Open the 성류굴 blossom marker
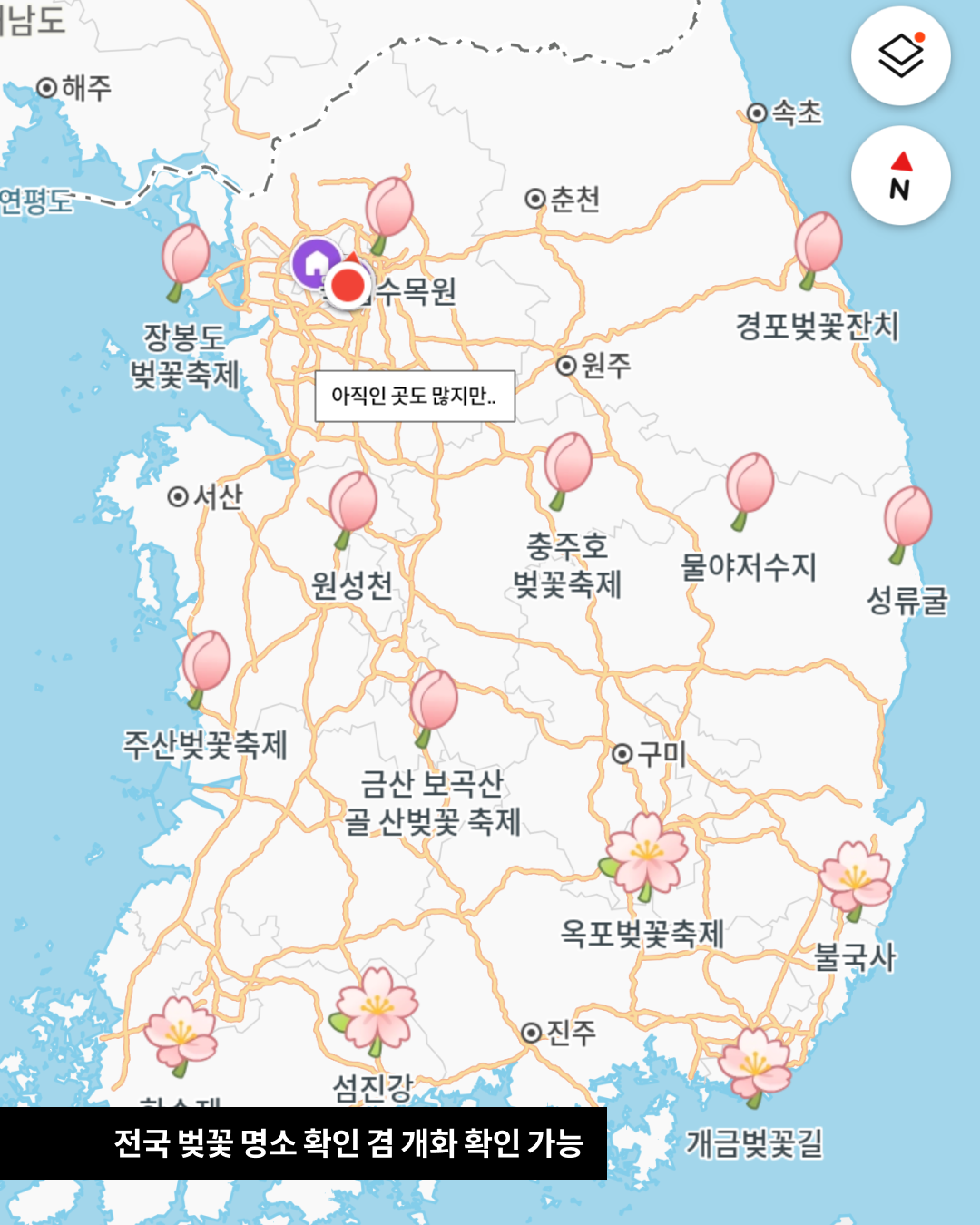Viewport: 980px width, 1225px height. coord(907,520)
